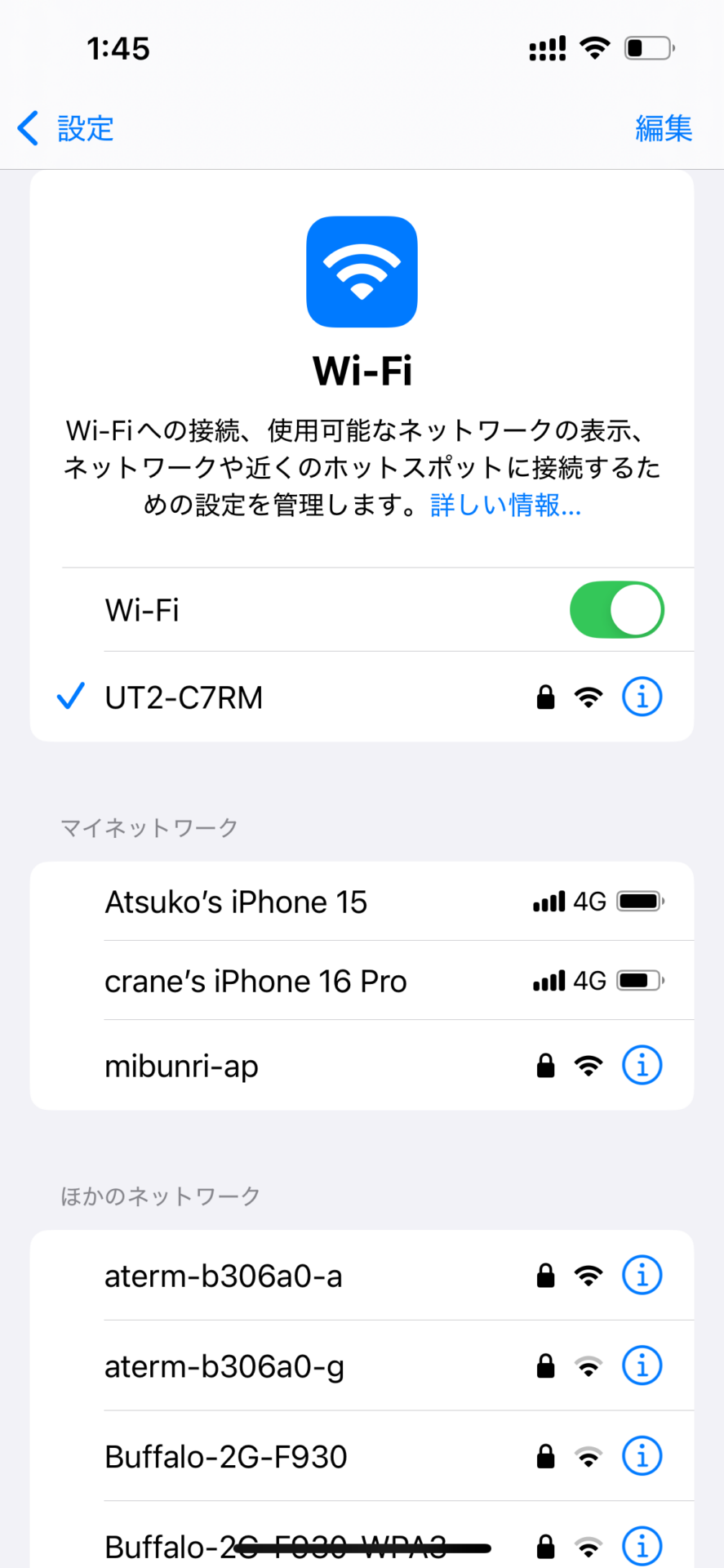The height and width of the screenshot is (1568, 724).
Task: Tap 編集 in the top bar
Action: point(664,128)
